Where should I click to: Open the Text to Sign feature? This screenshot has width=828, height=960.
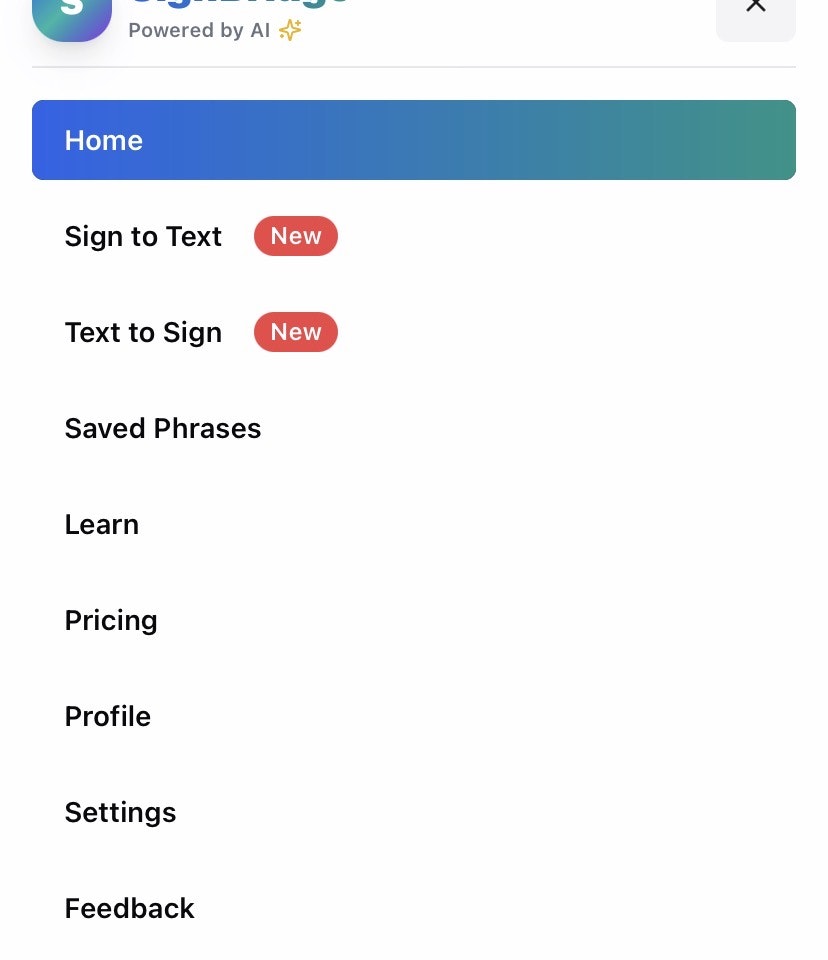[x=143, y=332]
